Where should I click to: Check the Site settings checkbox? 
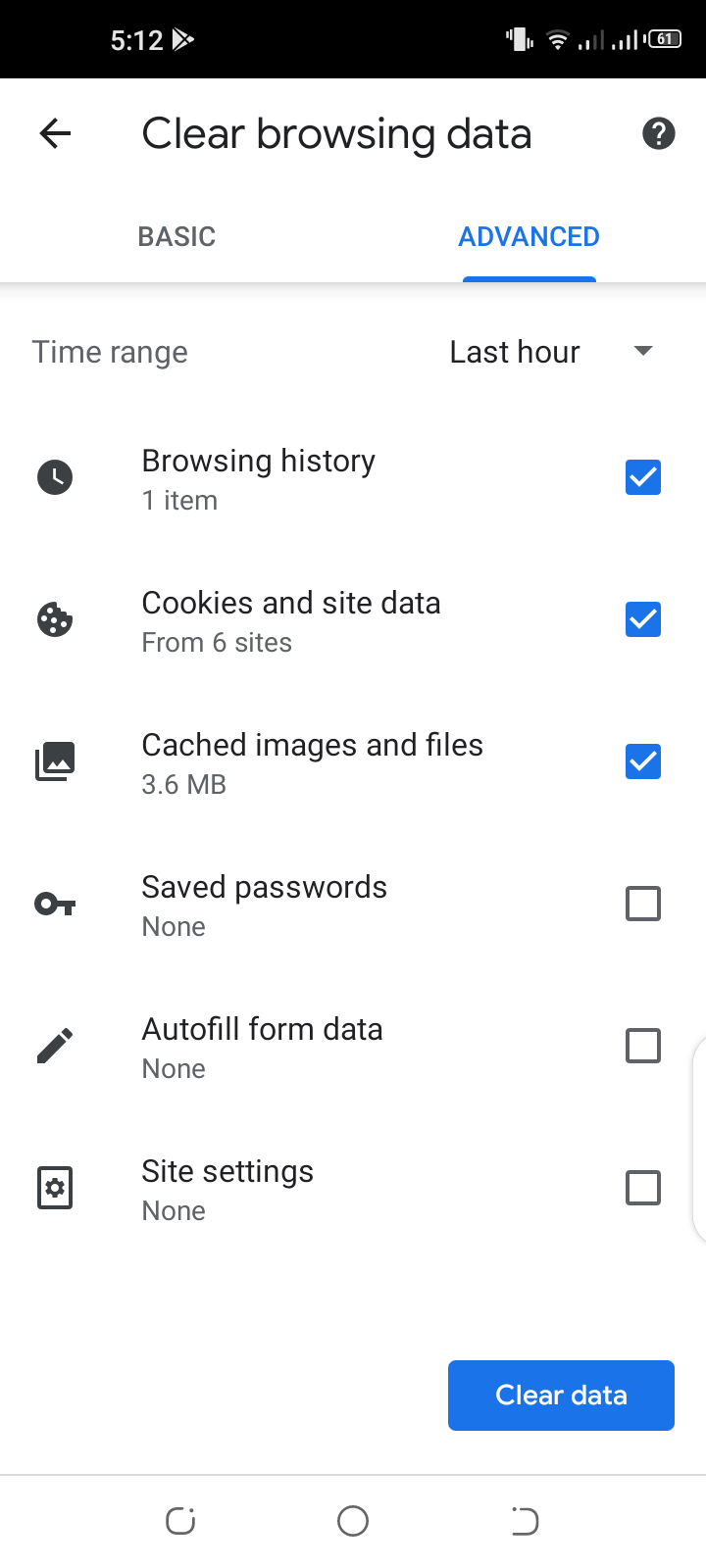(642, 1188)
